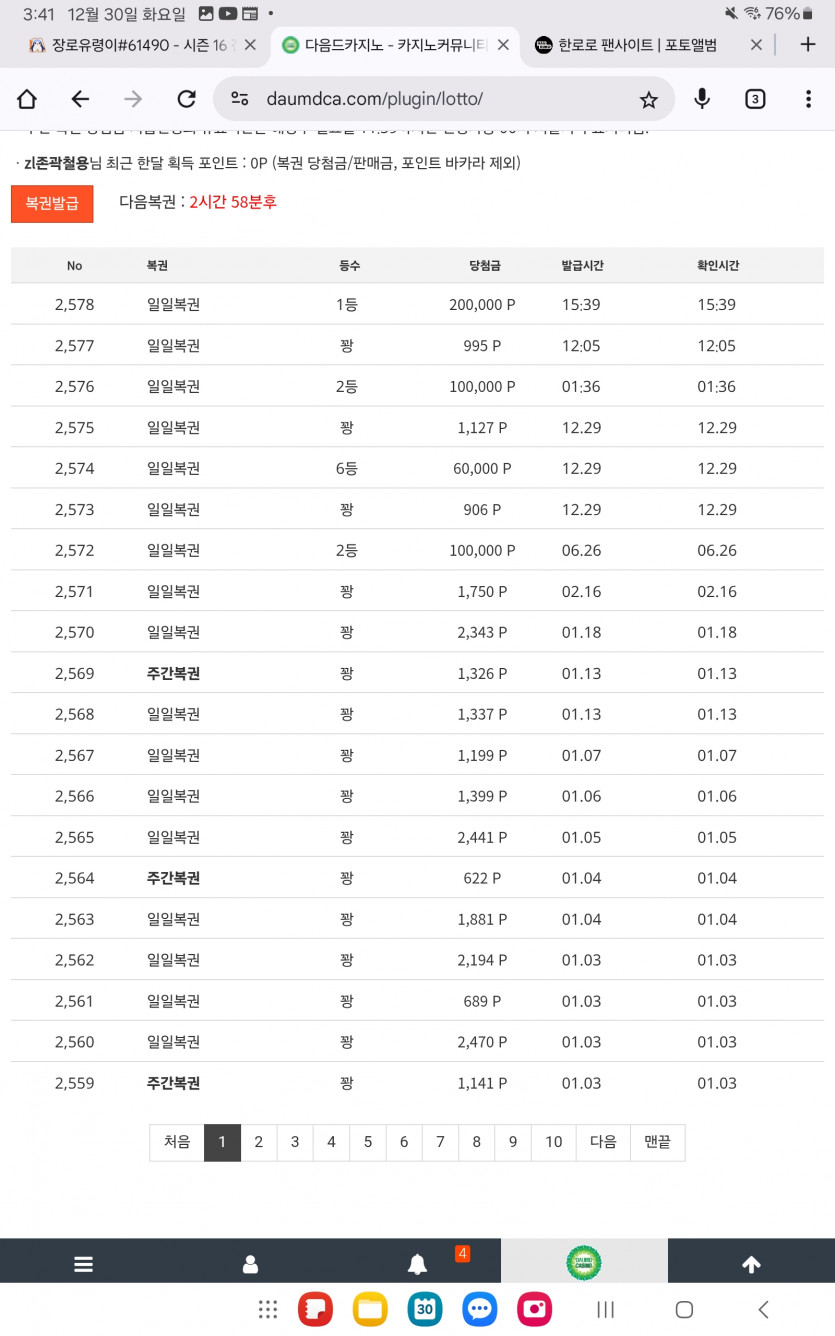
Task: Open the notification bell with badge 4
Action: coord(417,1262)
